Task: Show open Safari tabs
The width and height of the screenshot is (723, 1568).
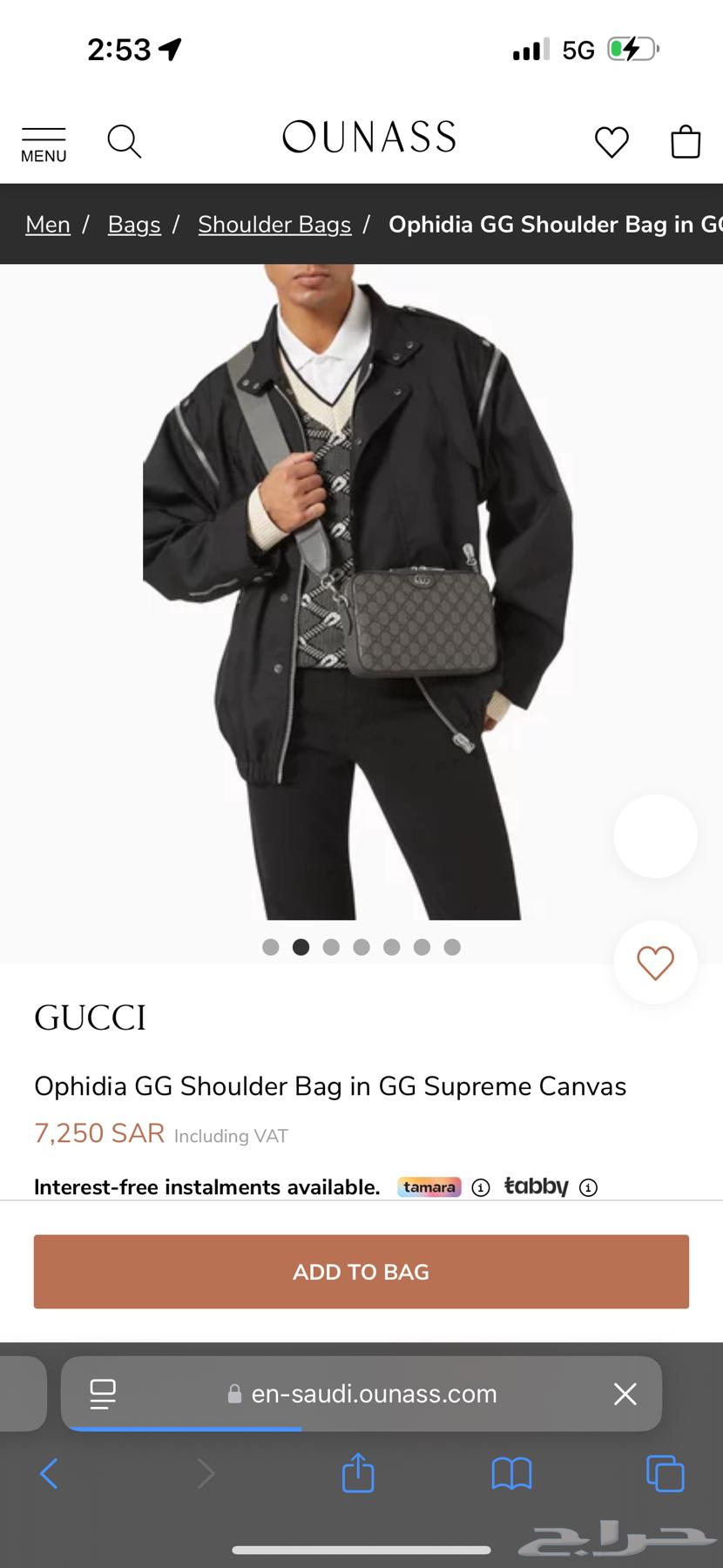Action: click(666, 1474)
